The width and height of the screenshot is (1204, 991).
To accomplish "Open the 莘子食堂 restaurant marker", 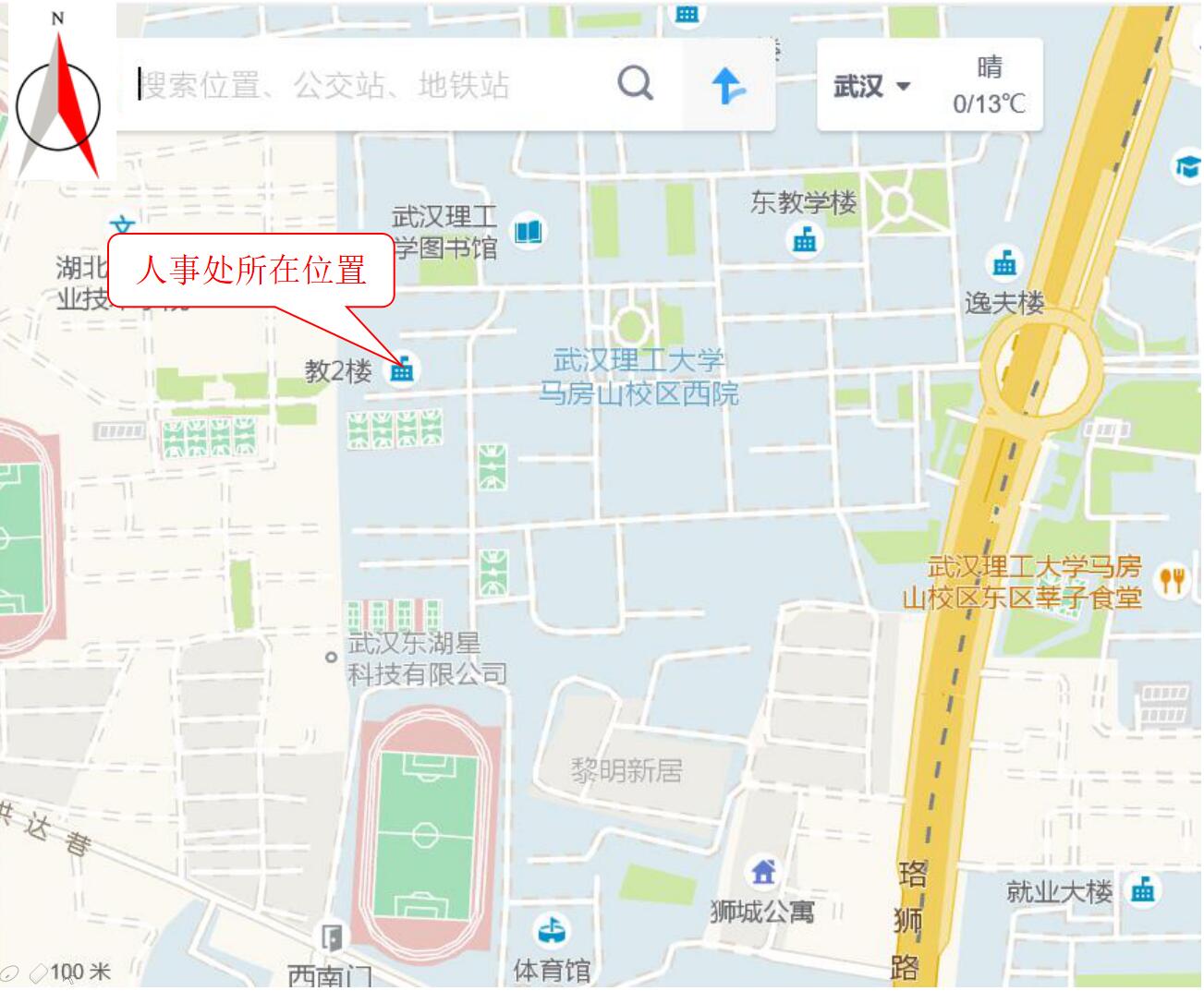I will [1172, 580].
